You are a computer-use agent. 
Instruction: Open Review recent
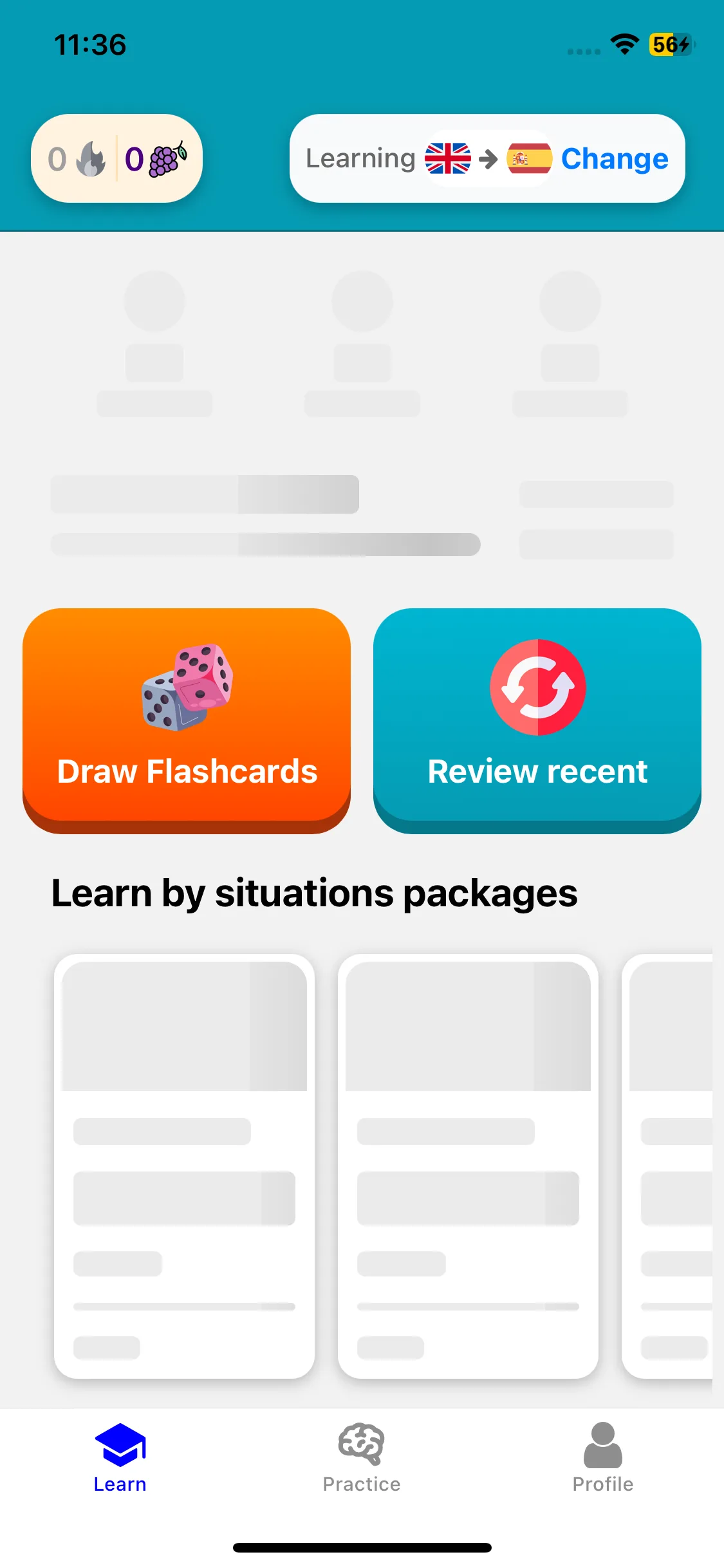click(x=537, y=720)
